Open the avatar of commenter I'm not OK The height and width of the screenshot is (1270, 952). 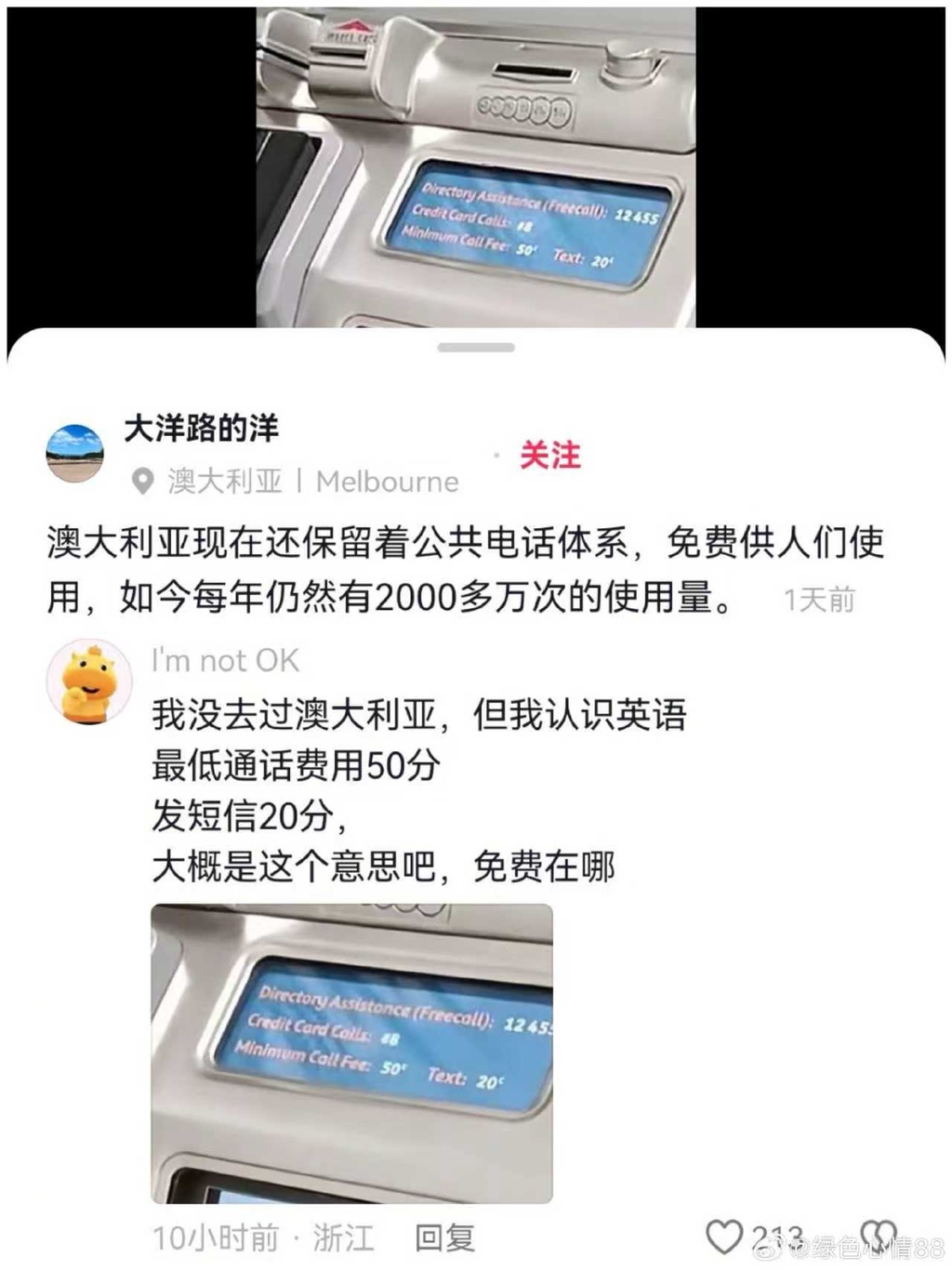pyautogui.click(x=89, y=681)
